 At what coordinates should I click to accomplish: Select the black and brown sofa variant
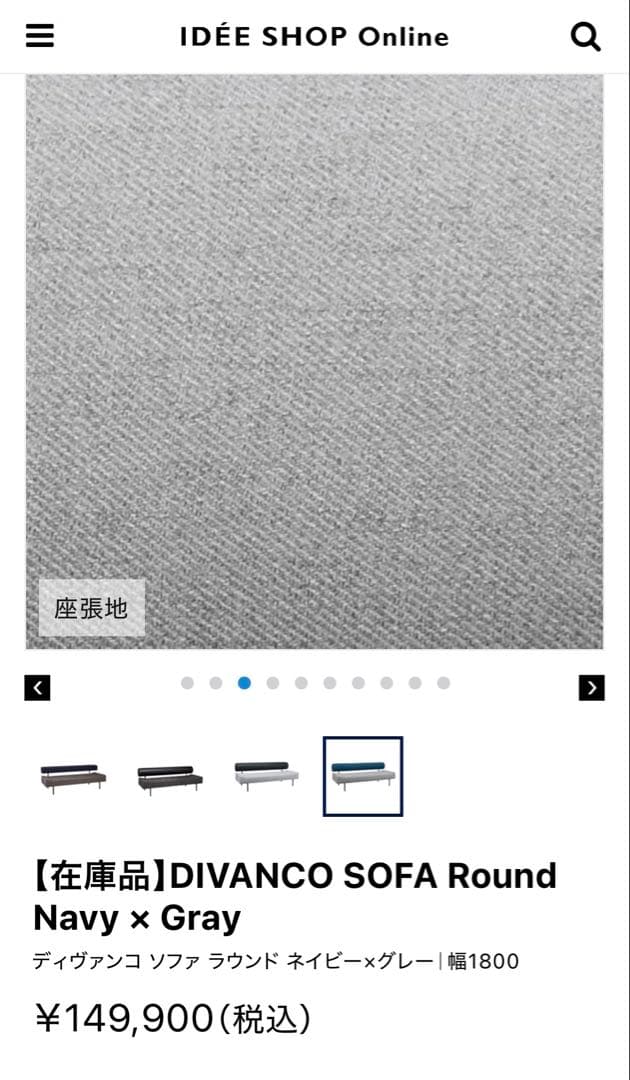coord(73,776)
